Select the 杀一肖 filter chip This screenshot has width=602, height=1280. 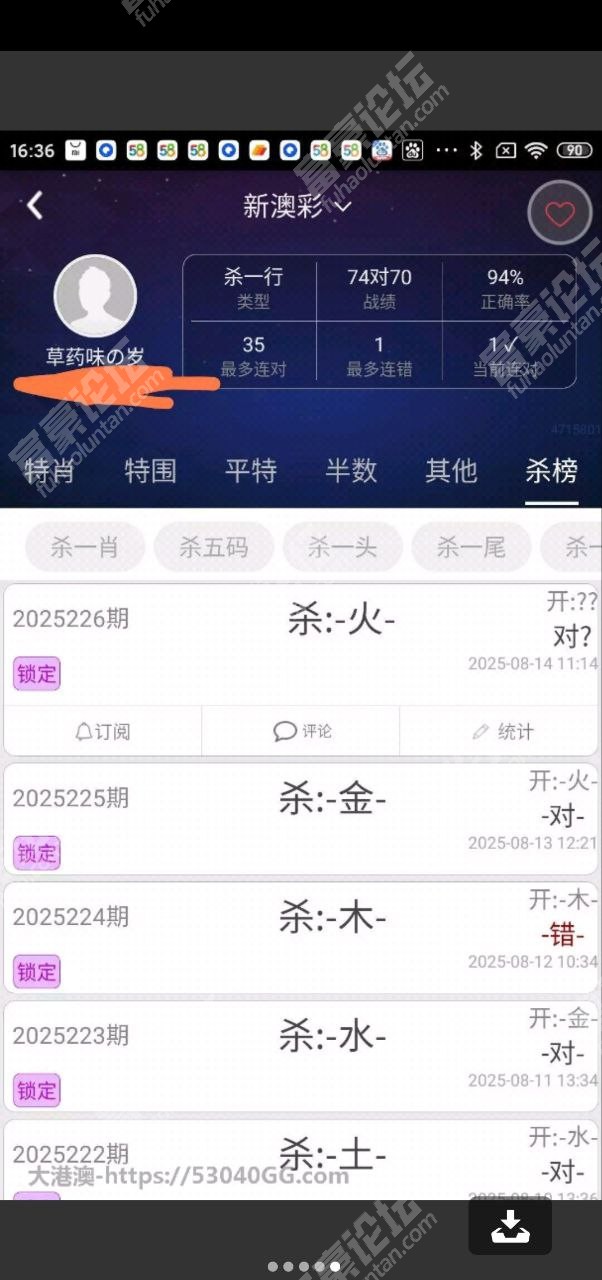point(84,547)
